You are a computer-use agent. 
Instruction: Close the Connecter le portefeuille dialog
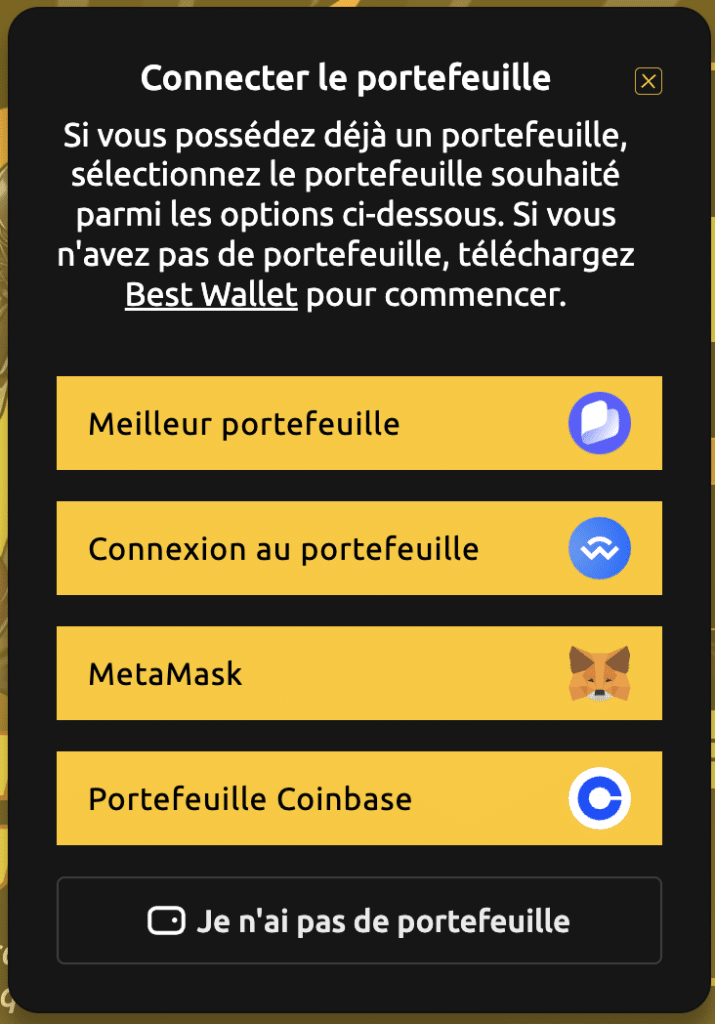(x=648, y=82)
